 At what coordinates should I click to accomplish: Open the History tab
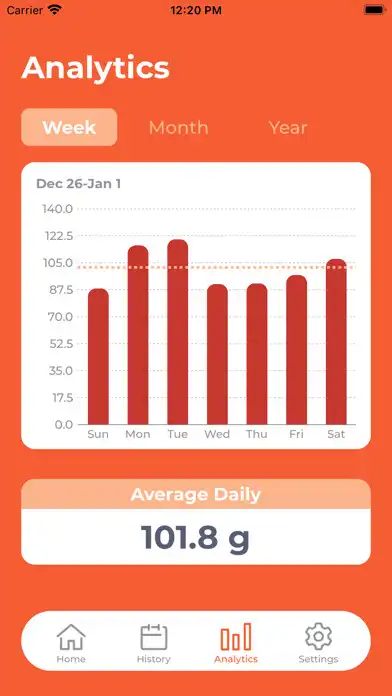[154, 643]
